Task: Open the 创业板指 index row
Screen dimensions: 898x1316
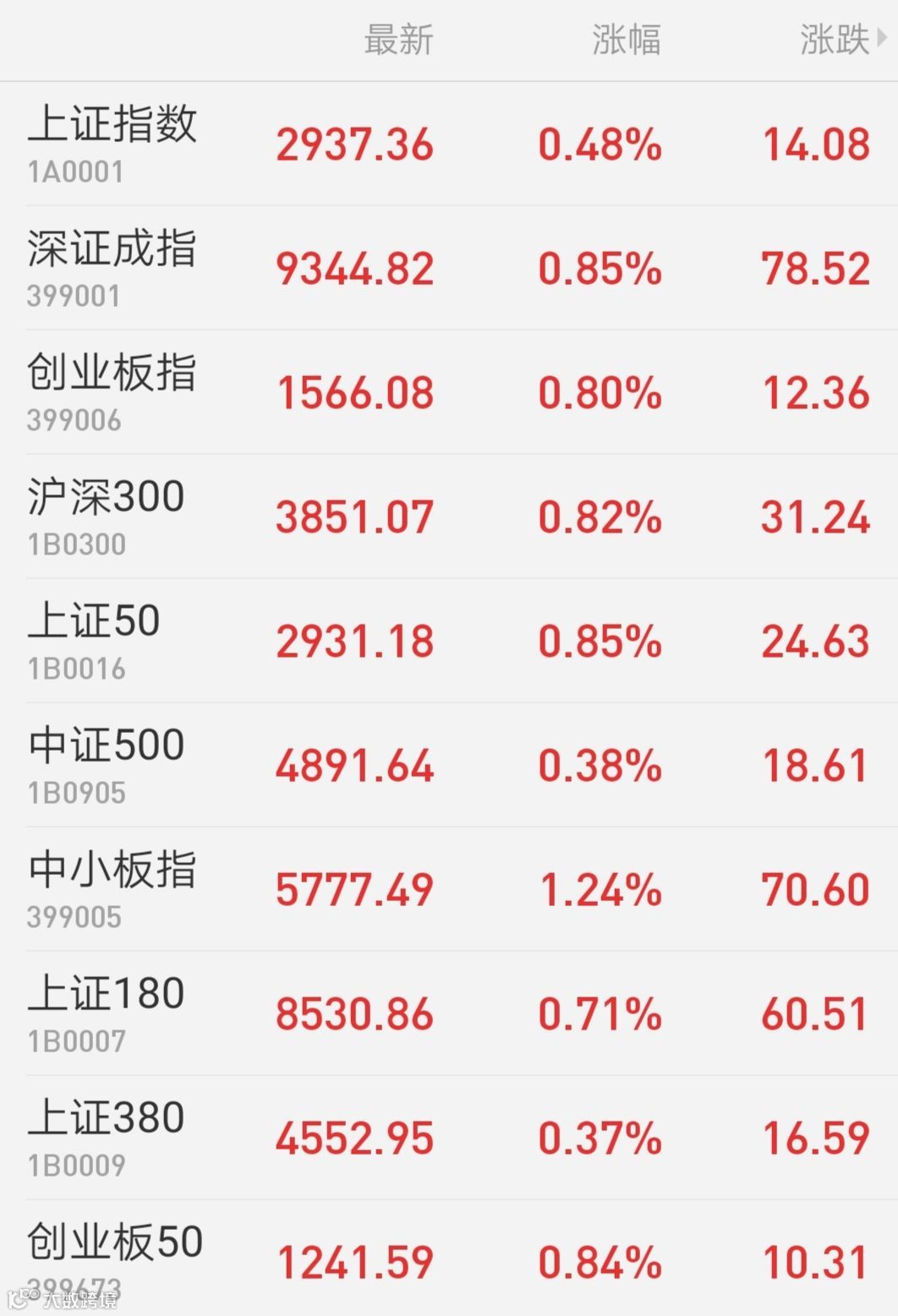Action: click(x=449, y=392)
